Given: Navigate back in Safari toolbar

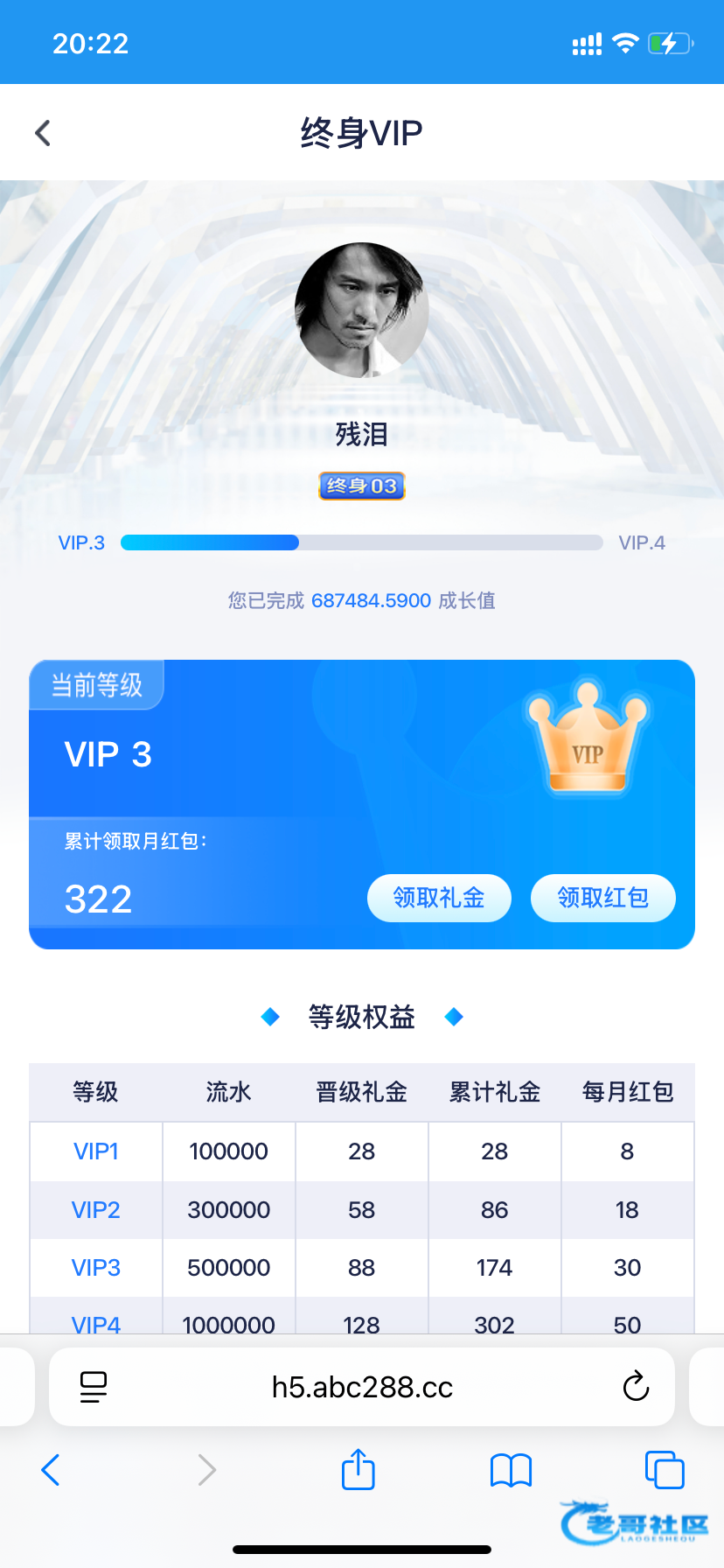Looking at the screenshot, I should coord(51,1470).
